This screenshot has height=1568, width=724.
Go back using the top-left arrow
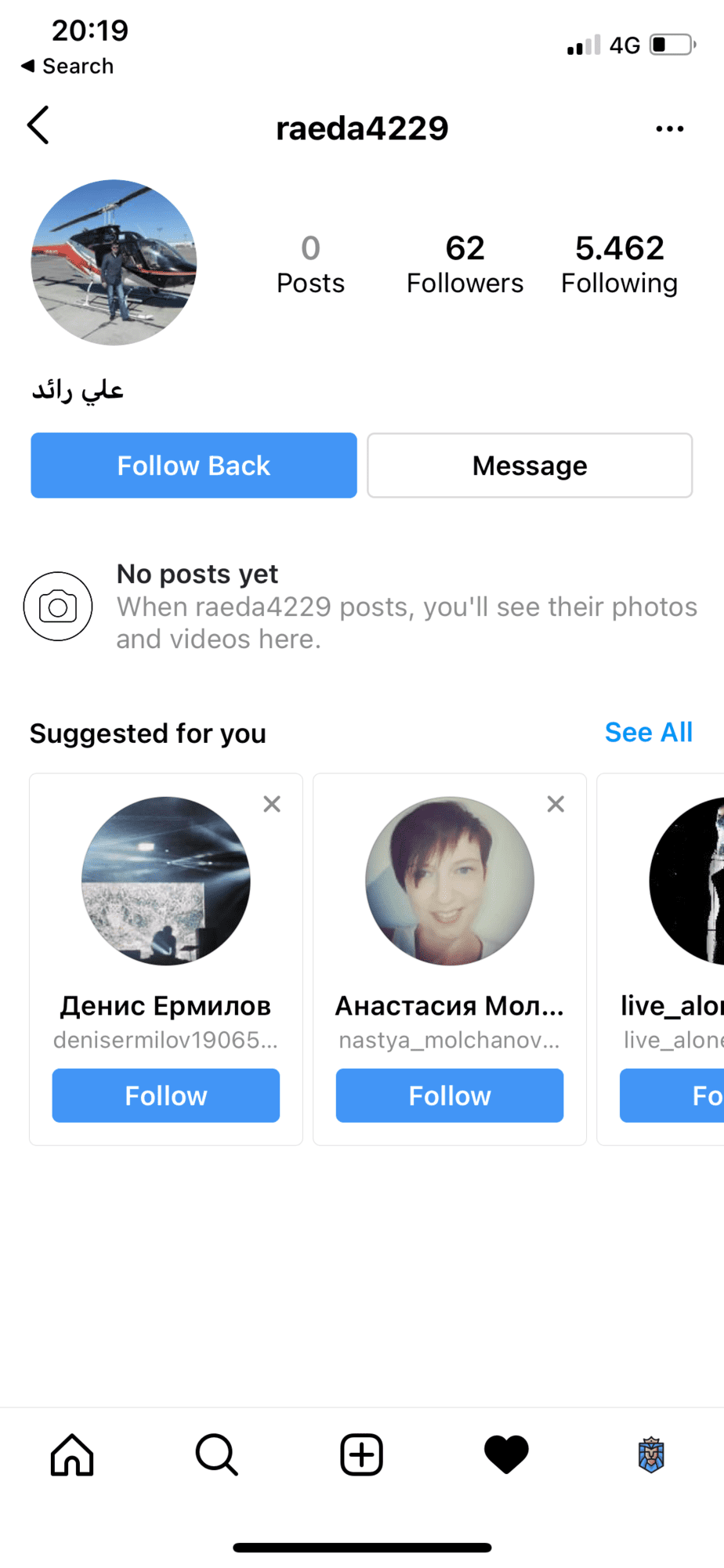(38, 125)
